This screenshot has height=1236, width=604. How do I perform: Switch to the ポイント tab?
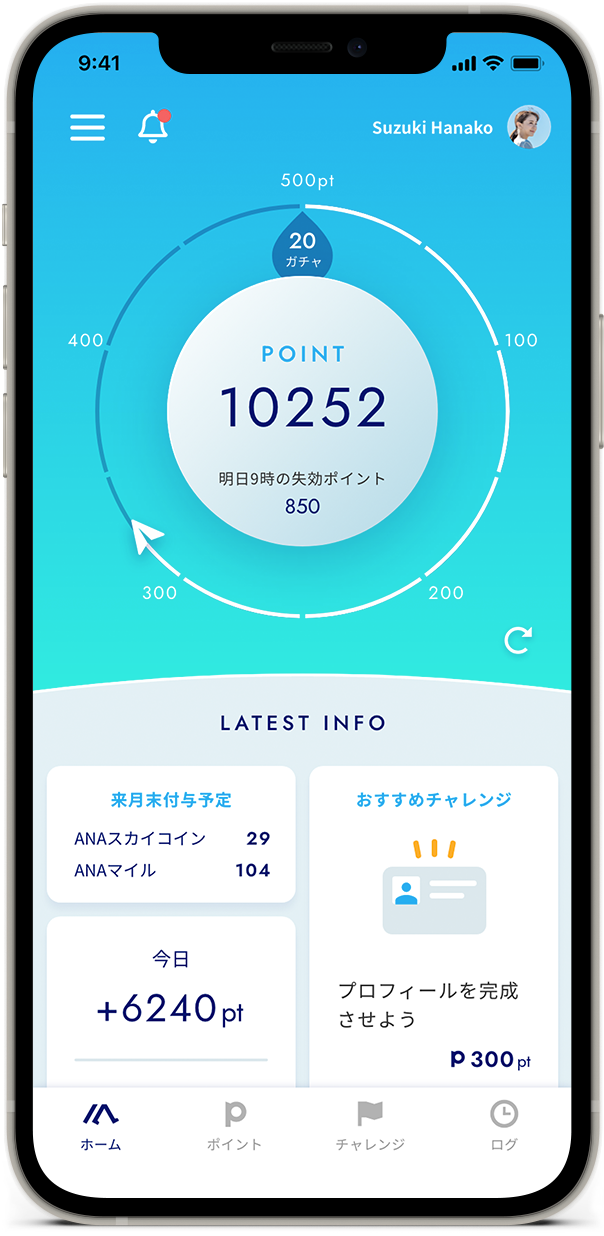tap(235, 1126)
